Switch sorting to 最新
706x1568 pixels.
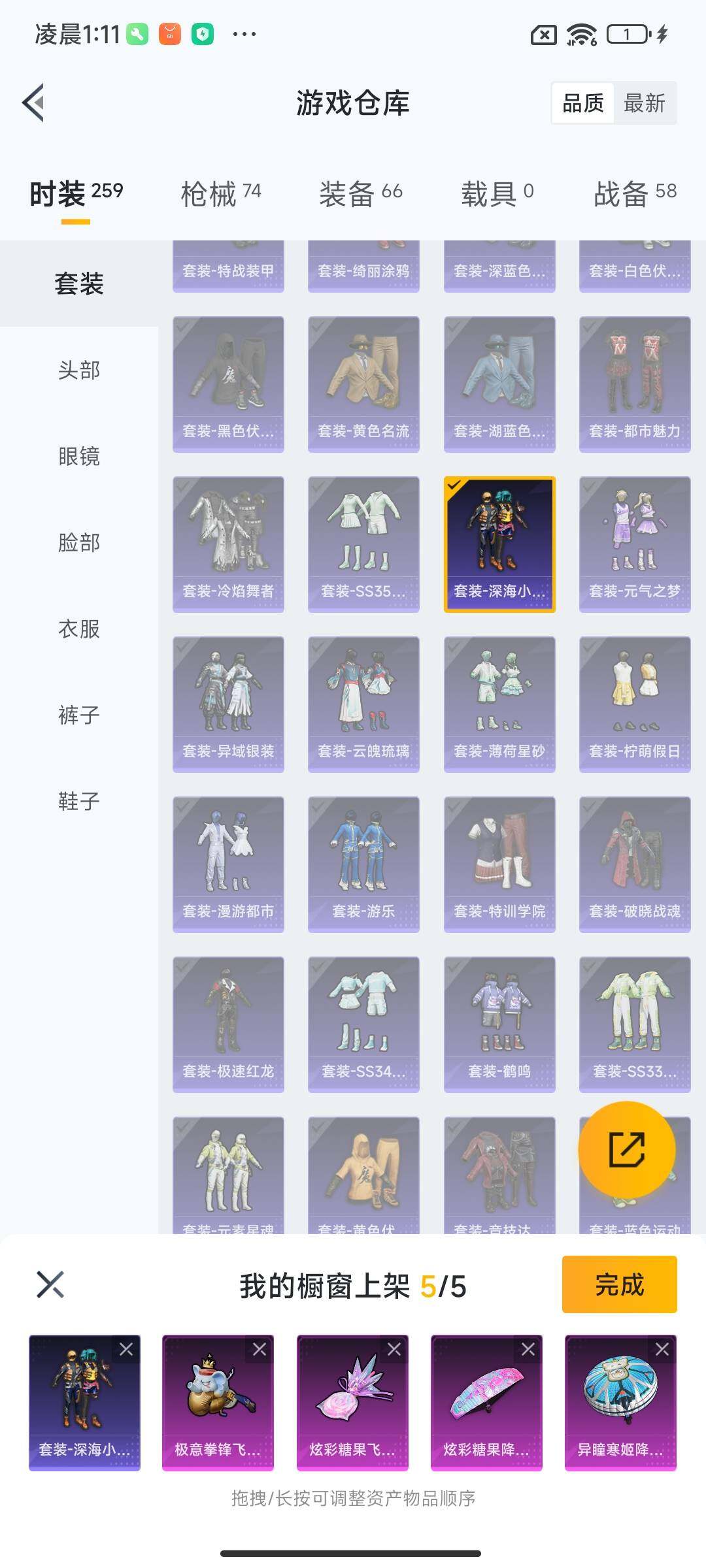(645, 103)
